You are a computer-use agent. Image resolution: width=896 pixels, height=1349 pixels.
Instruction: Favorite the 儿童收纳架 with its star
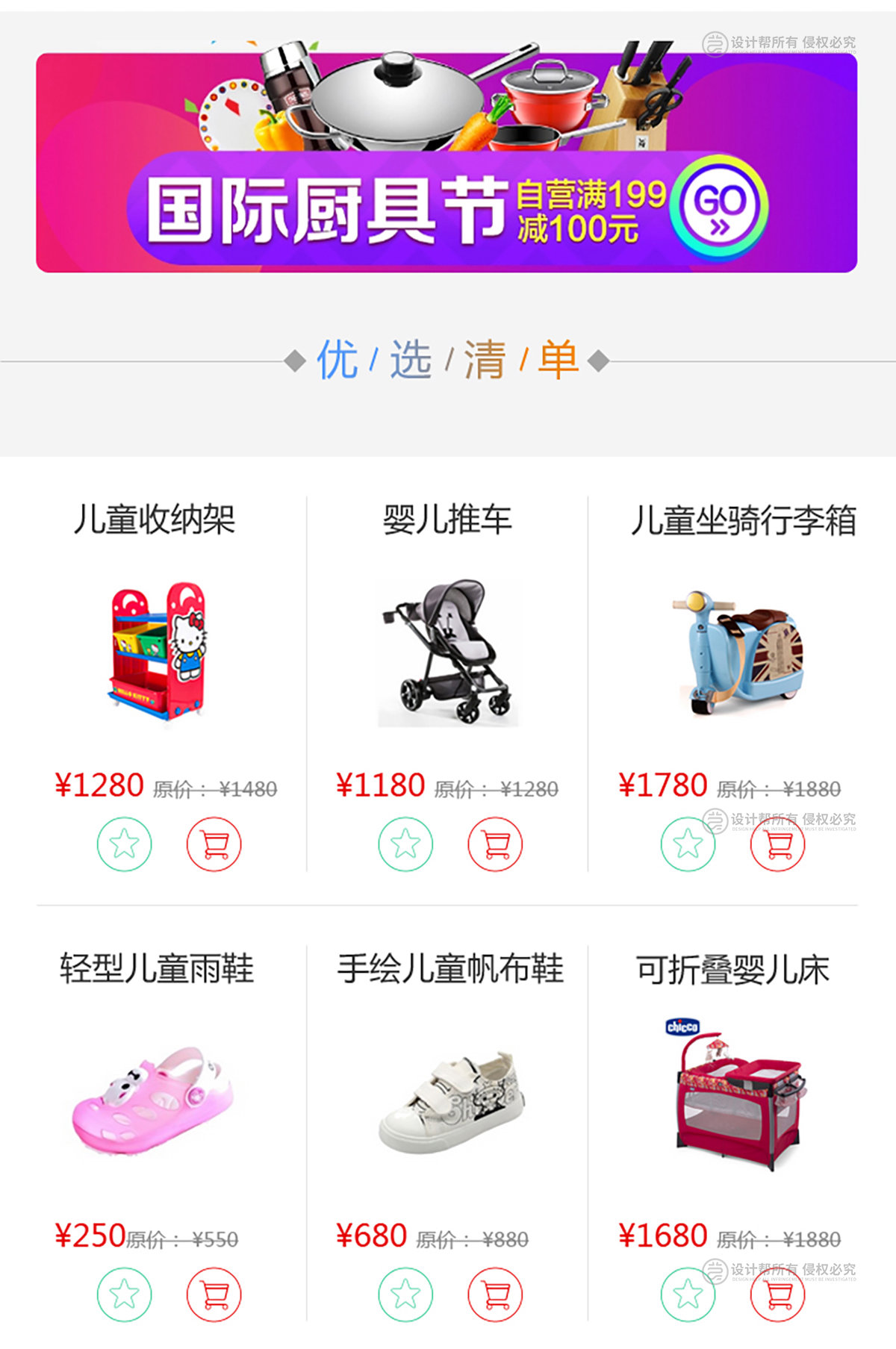(x=124, y=844)
